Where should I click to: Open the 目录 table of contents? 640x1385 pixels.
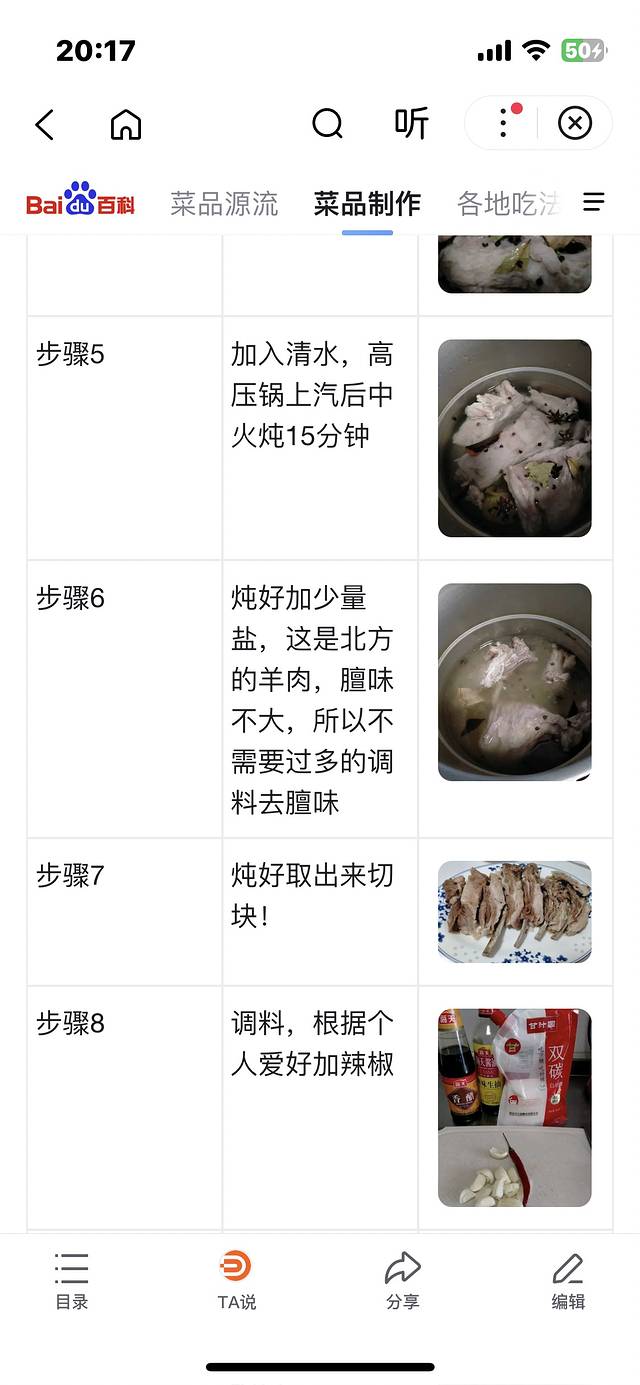click(x=72, y=1280)
